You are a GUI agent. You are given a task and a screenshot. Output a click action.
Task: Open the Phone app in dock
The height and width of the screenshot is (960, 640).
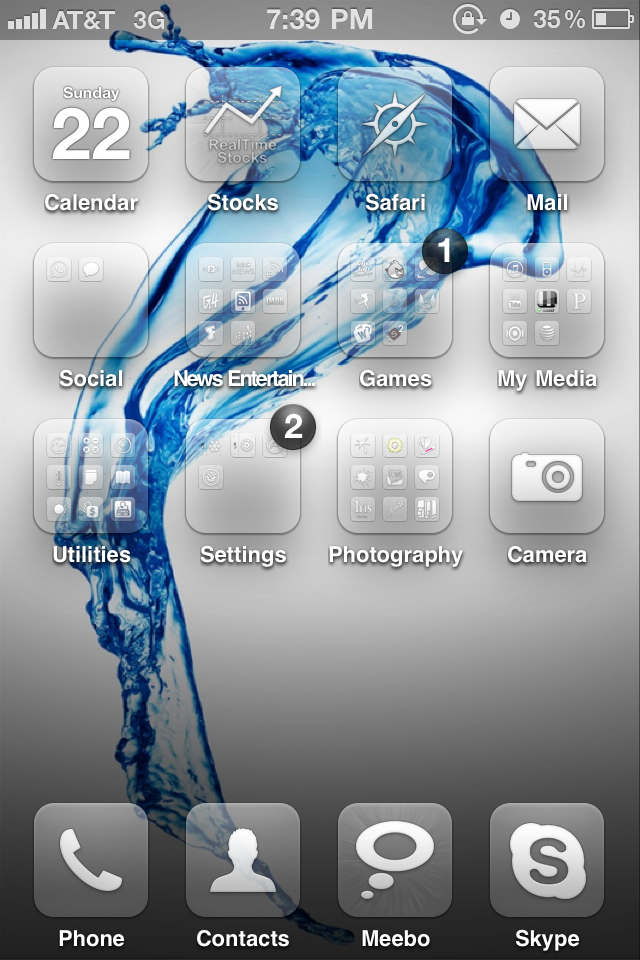[x=91, y=860]
